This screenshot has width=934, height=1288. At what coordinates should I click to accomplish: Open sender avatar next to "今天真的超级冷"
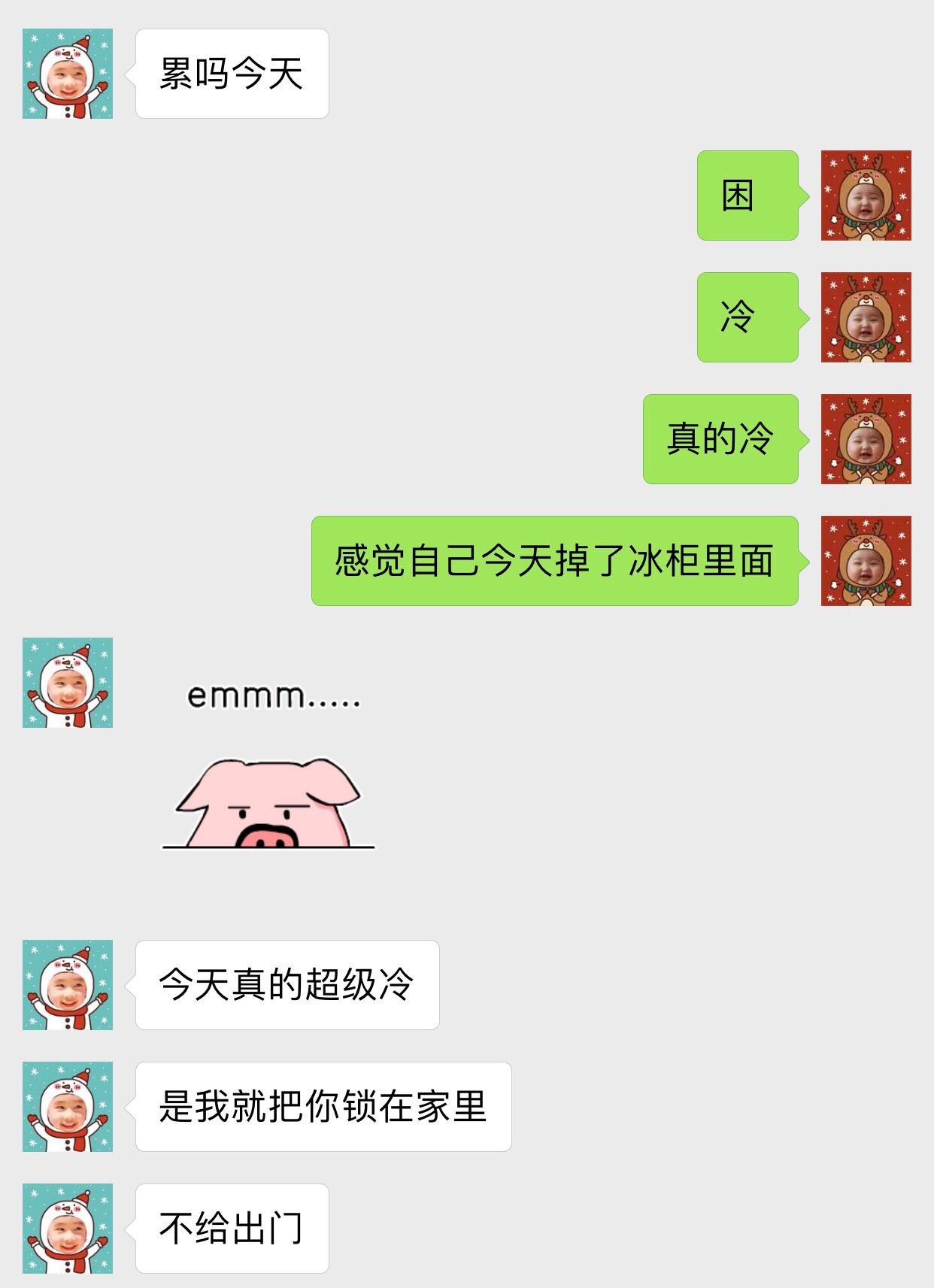tap(68, 985)
